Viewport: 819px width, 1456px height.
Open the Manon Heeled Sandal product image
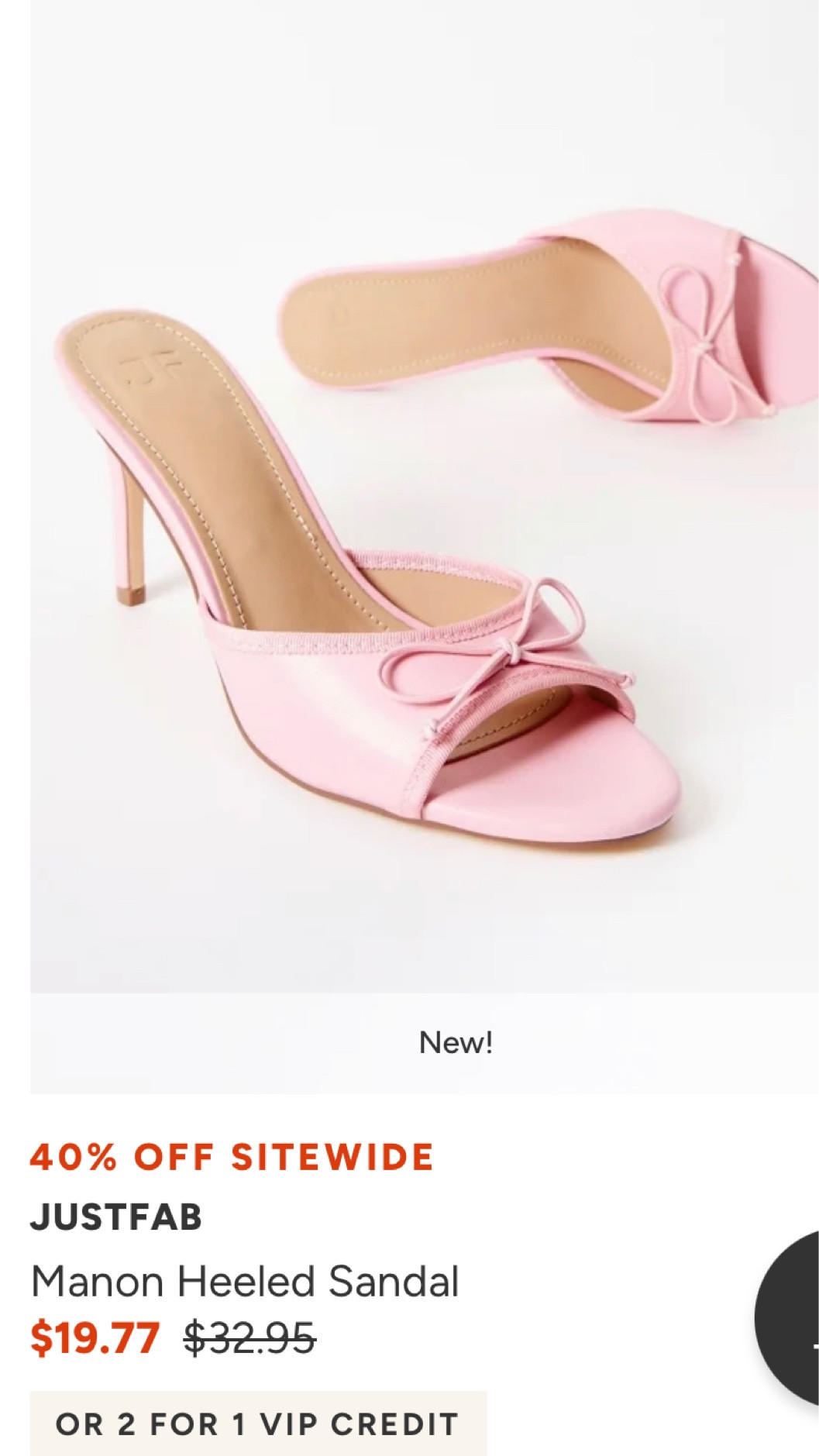(x=424, y=496)
